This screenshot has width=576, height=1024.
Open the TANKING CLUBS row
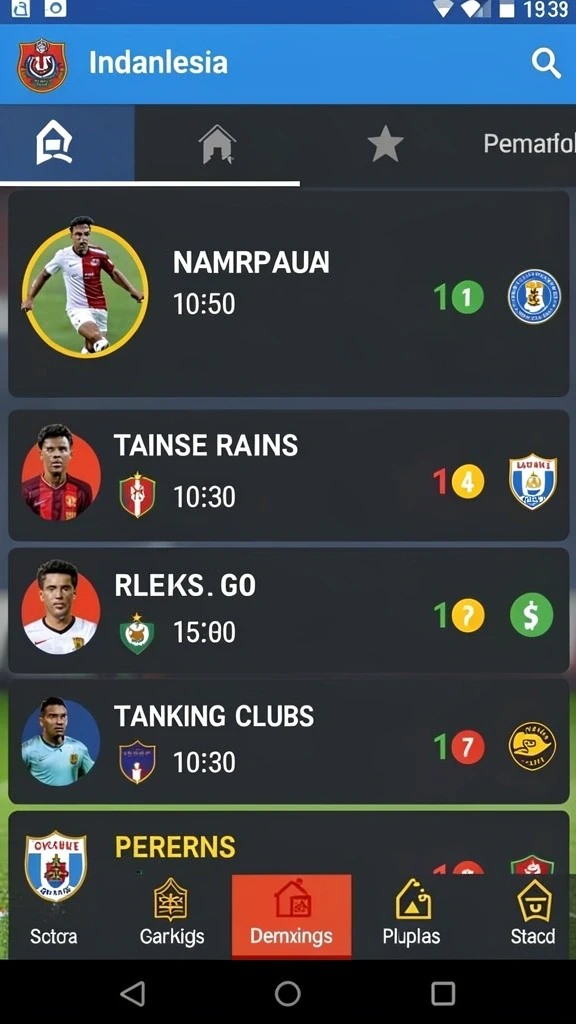click(x=288, y=741)
